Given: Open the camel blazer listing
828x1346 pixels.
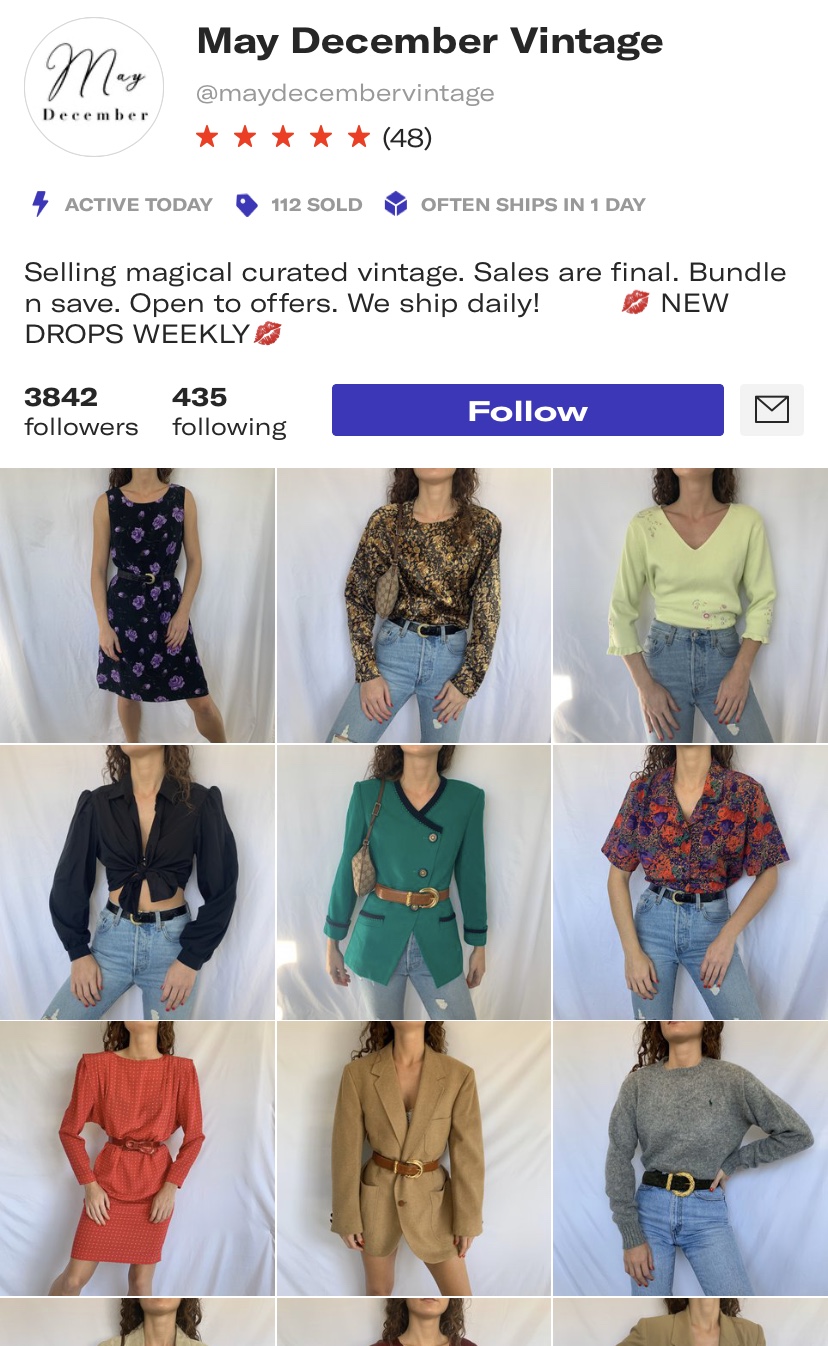Looking at the screenshot, I should [414, 1158].
